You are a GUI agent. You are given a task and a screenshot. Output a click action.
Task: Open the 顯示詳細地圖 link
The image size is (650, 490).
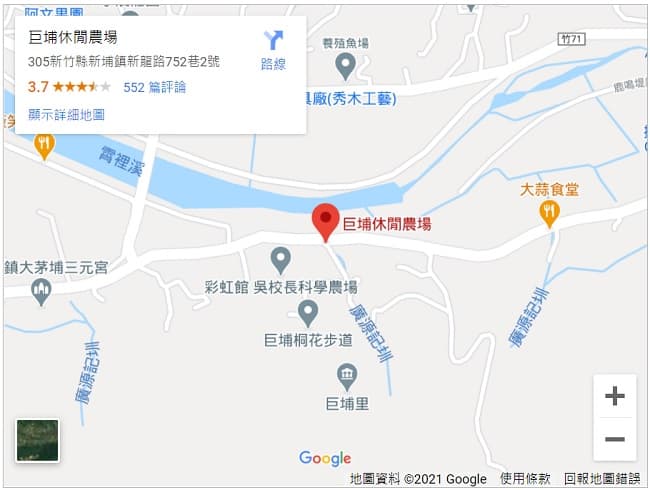click(66, 115)
